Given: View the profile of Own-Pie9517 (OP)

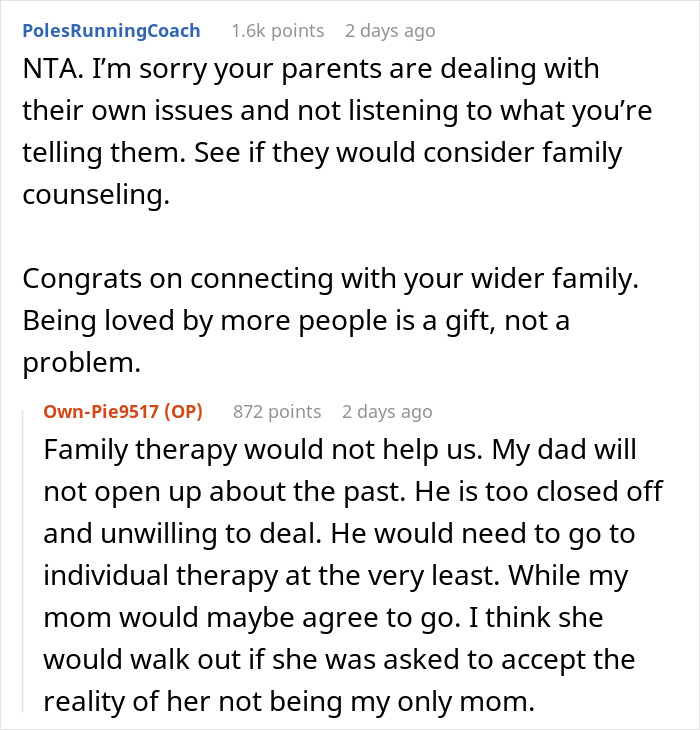Looking at the screenshot, I should (x=123, y=412).
